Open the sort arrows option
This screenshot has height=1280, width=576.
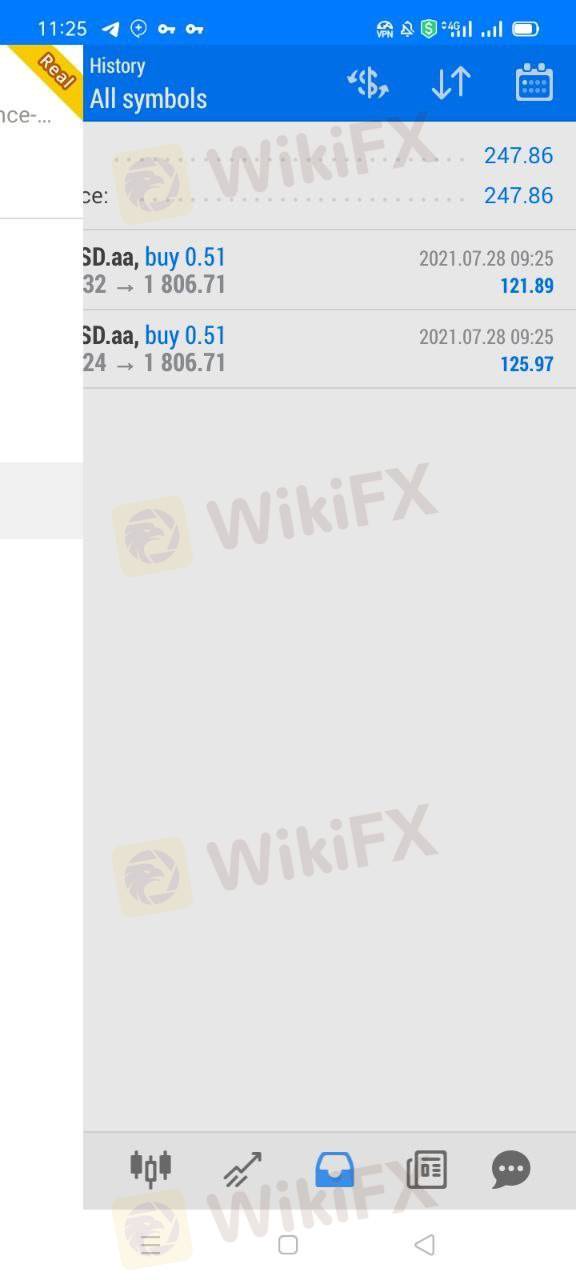(x=451, y=84)
